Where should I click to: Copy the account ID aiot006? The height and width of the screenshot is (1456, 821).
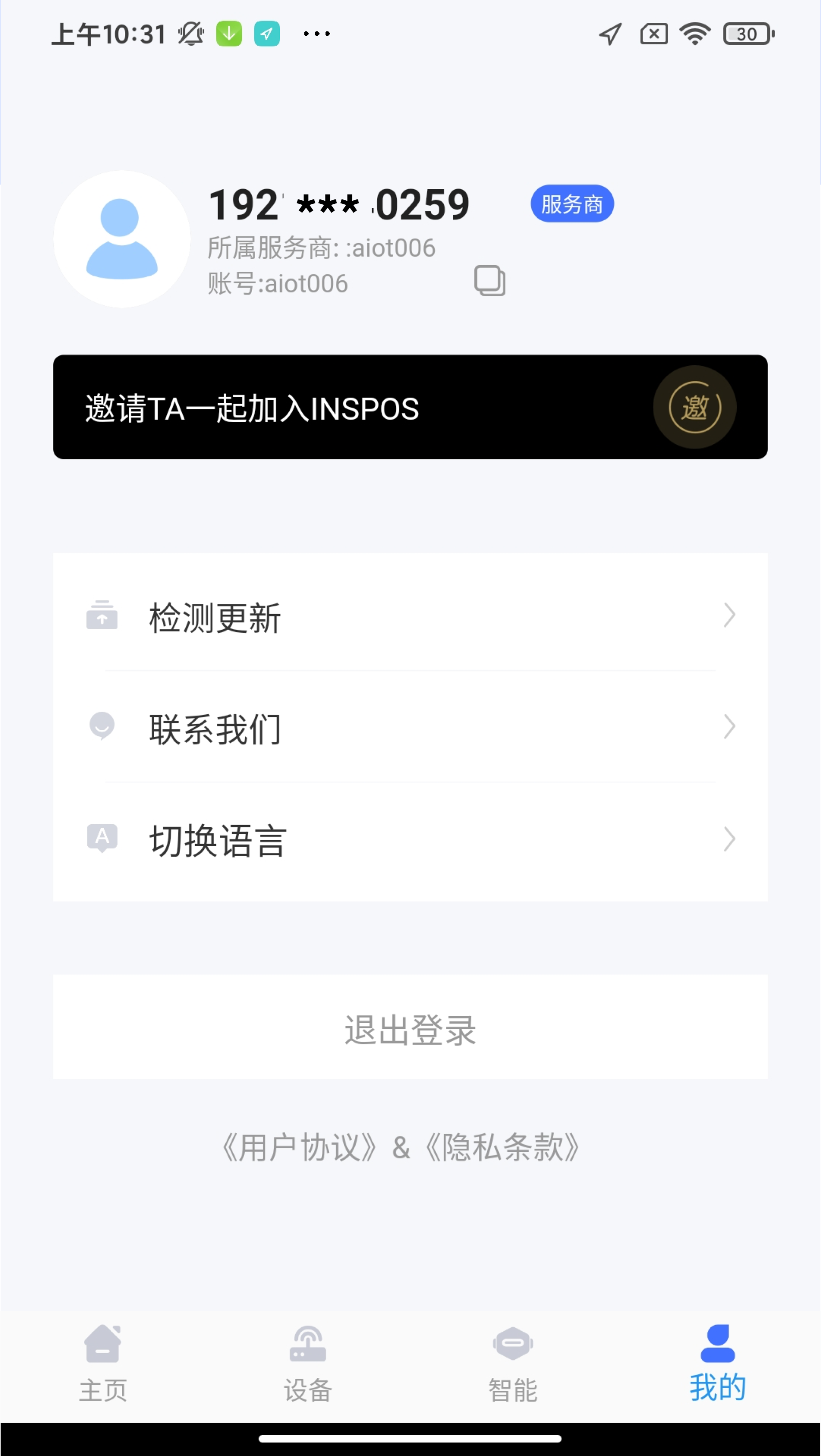[x=490, y=280]
